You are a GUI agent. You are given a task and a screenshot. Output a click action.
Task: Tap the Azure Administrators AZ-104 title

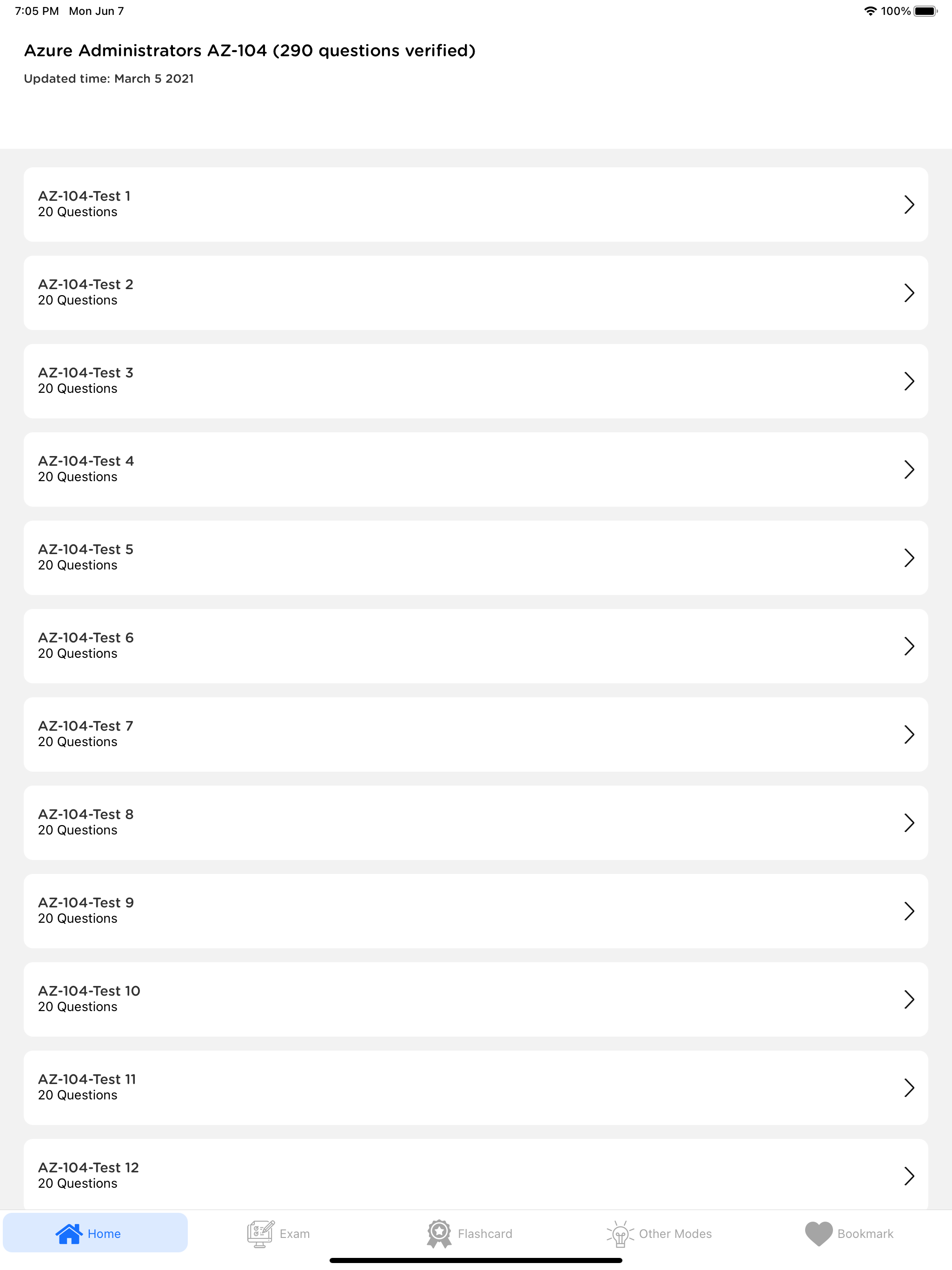click(x=250, y=51)
